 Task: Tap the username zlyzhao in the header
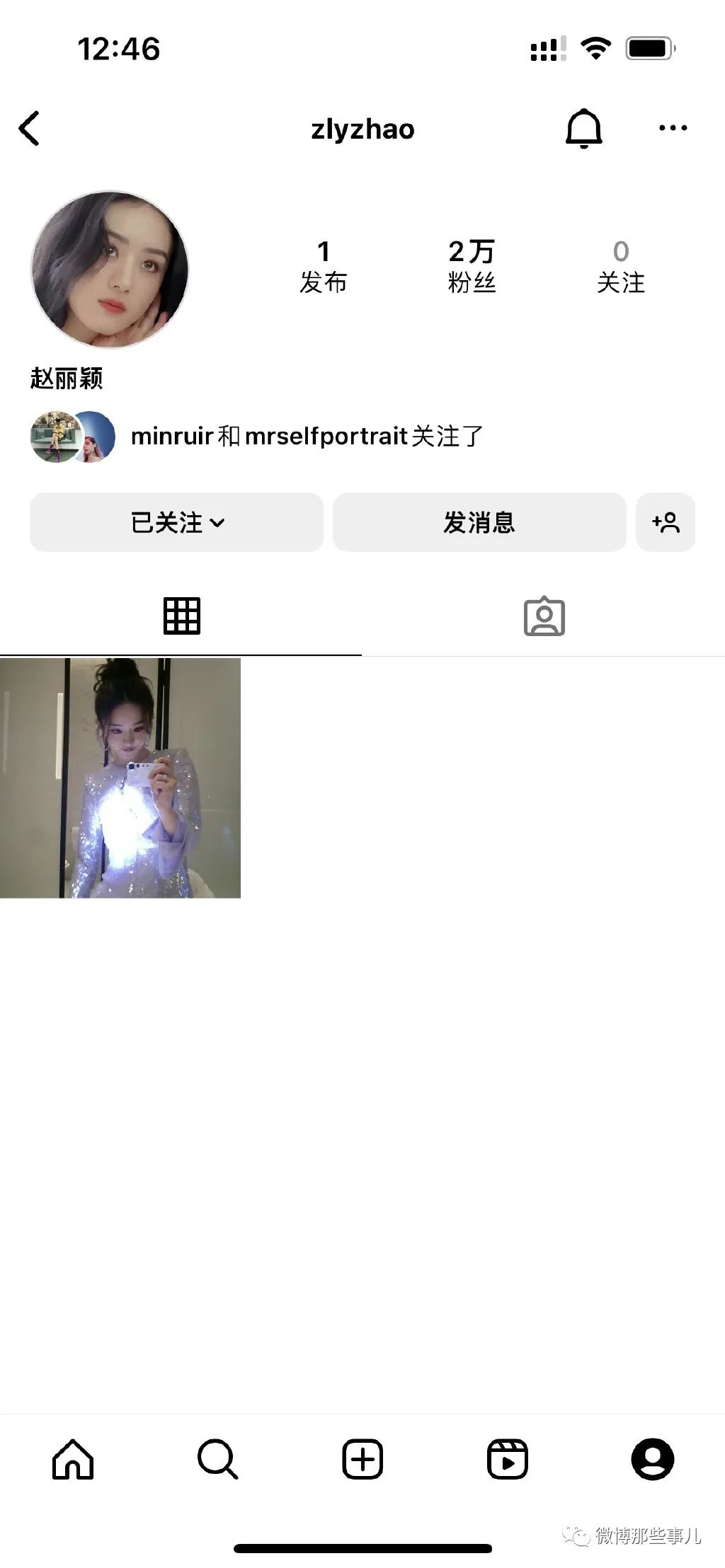coord(362,129)
